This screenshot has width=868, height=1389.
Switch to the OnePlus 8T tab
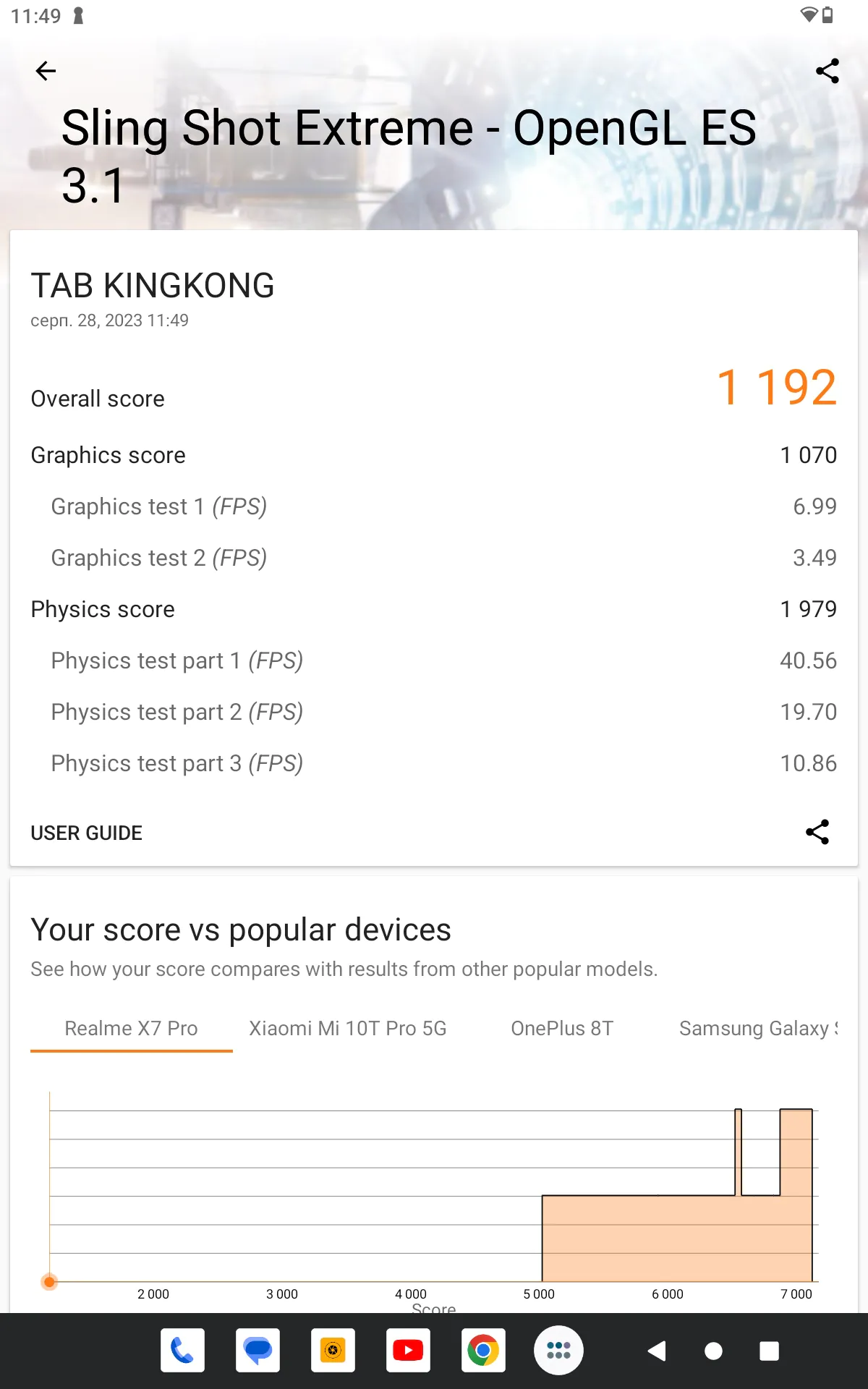click(562, 1028)
